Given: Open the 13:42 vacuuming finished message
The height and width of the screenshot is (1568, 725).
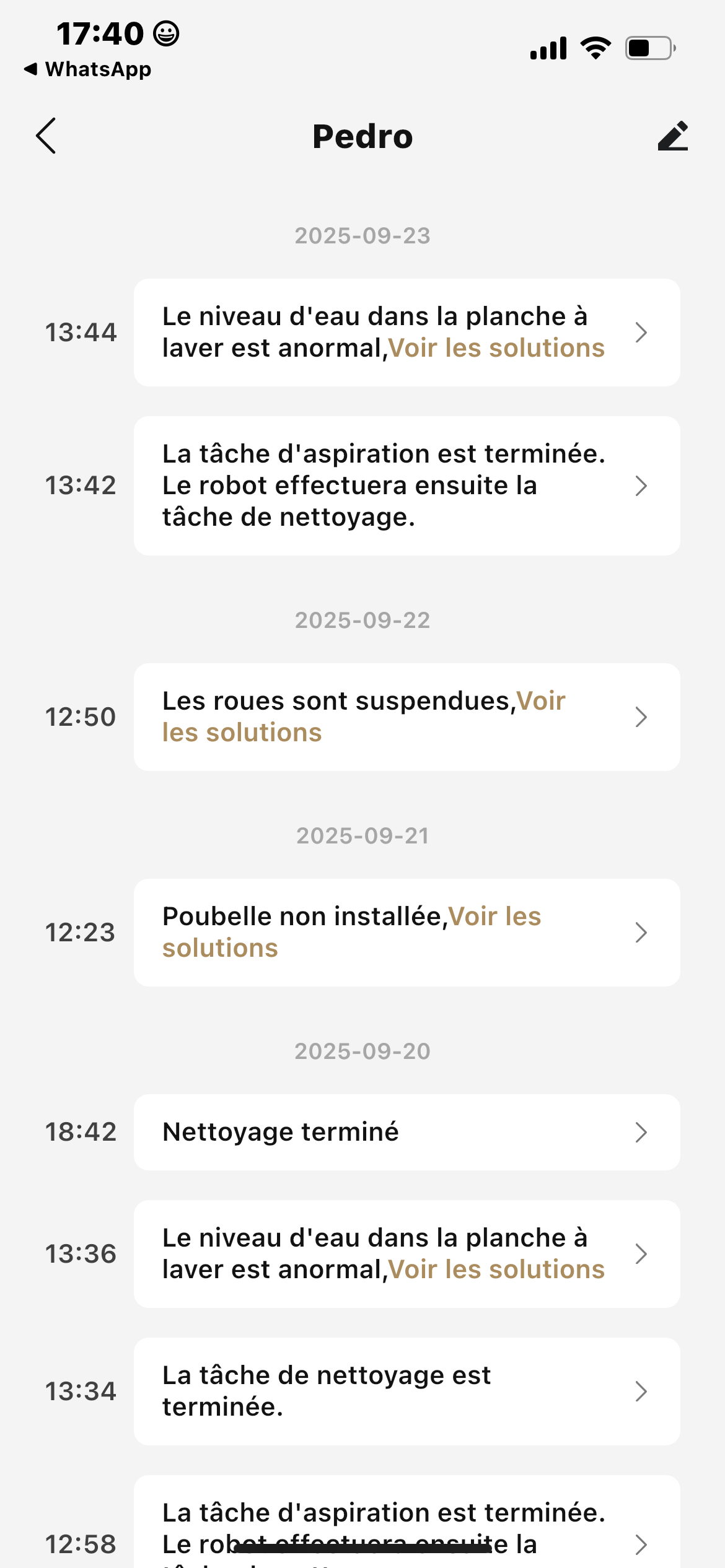Looking at the screenshot, I should click(406, 486).
